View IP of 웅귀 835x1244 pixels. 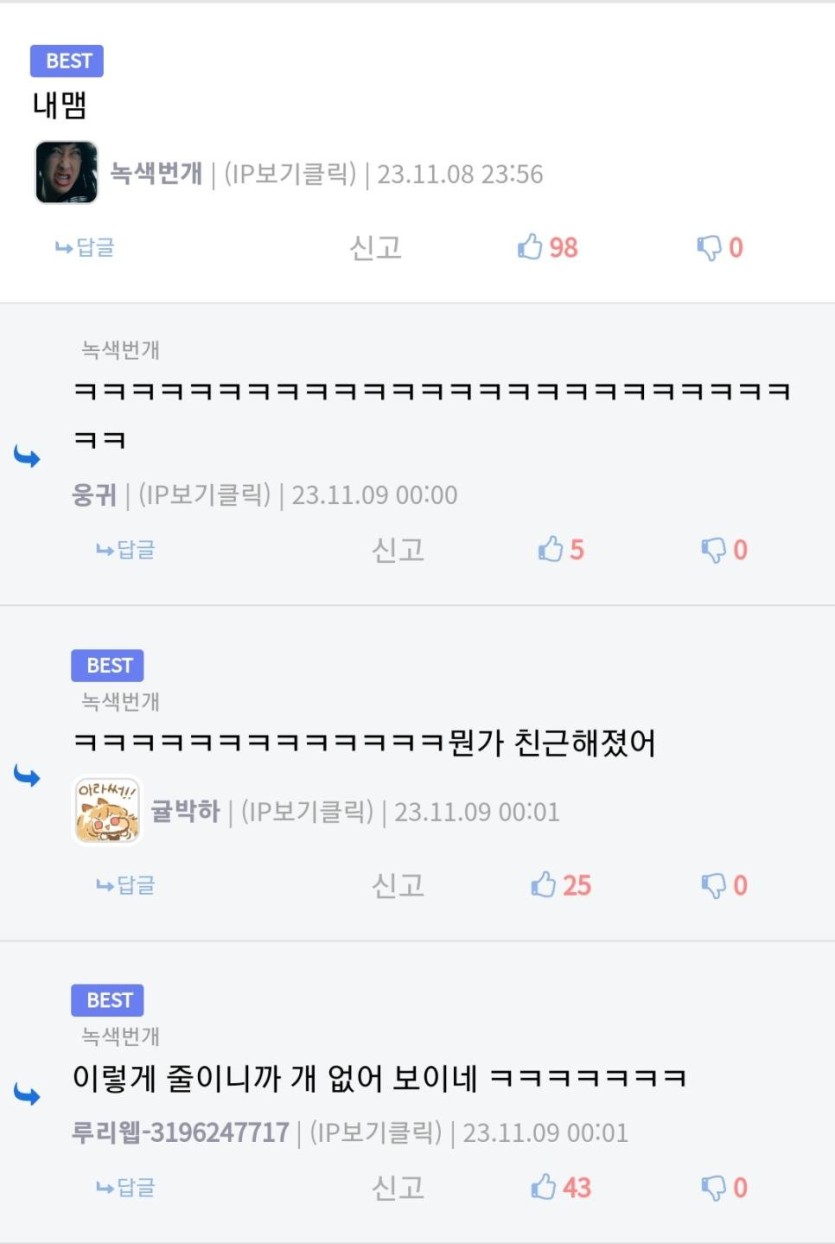[204, 495]
